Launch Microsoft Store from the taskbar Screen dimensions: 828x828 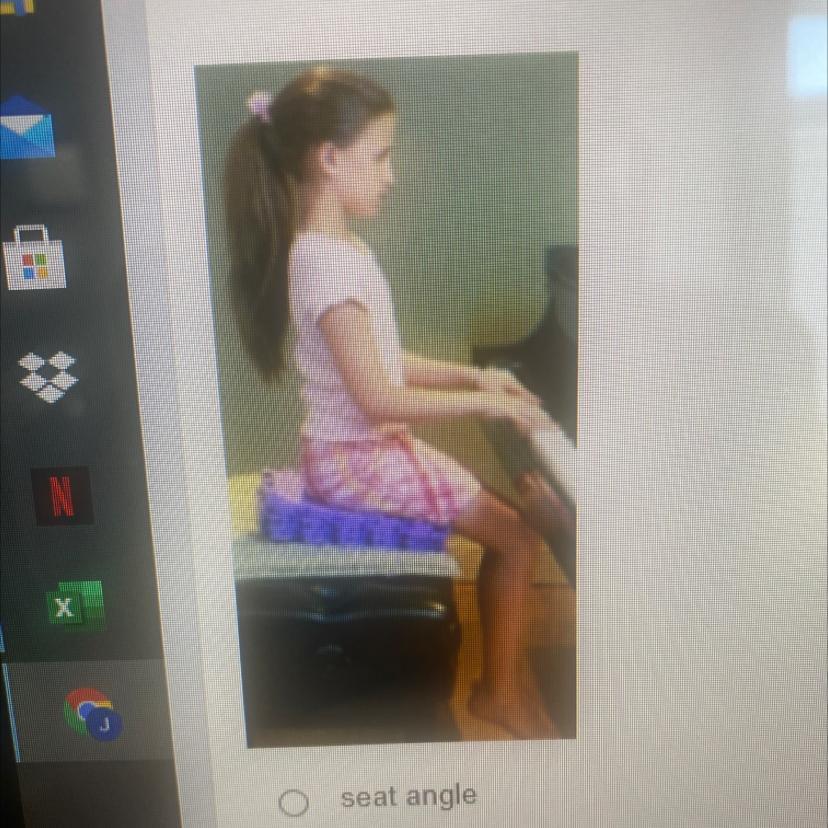pos(35,259)
